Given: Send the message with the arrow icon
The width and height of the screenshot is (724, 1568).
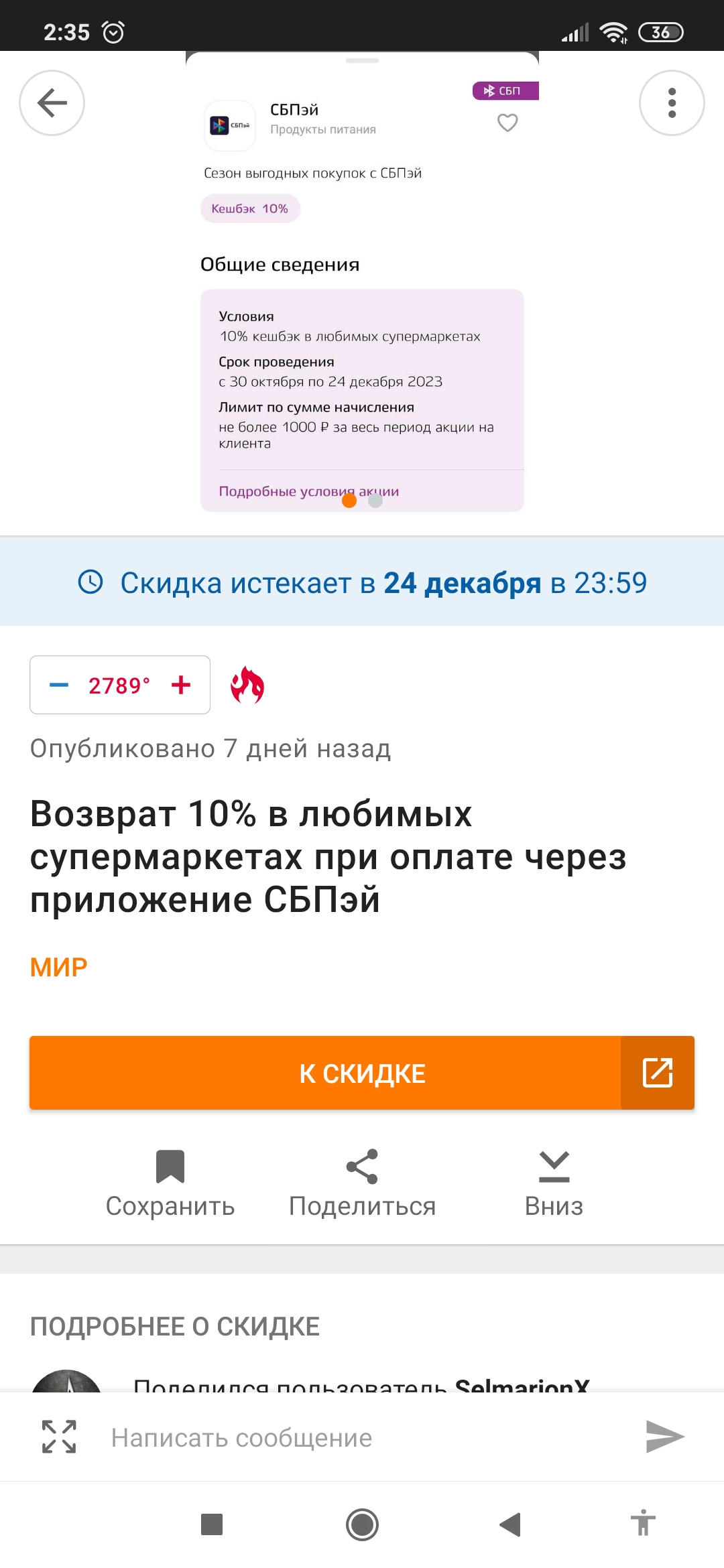Looking at the screenshot, I should tap(664, 1437).
